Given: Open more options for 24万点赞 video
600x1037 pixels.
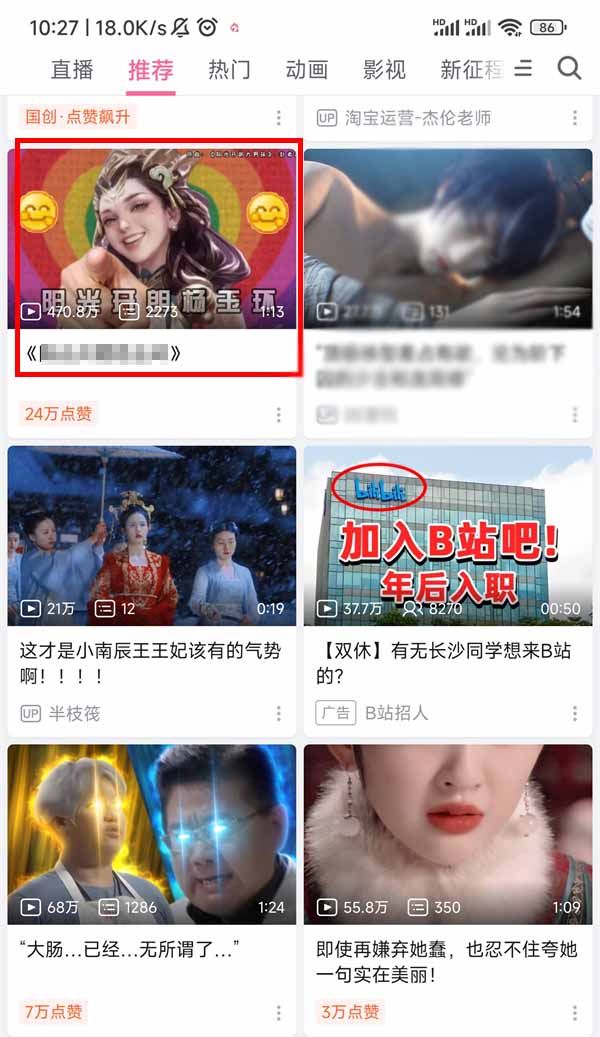Looking at the screenshot, I should tap(279, 414).
